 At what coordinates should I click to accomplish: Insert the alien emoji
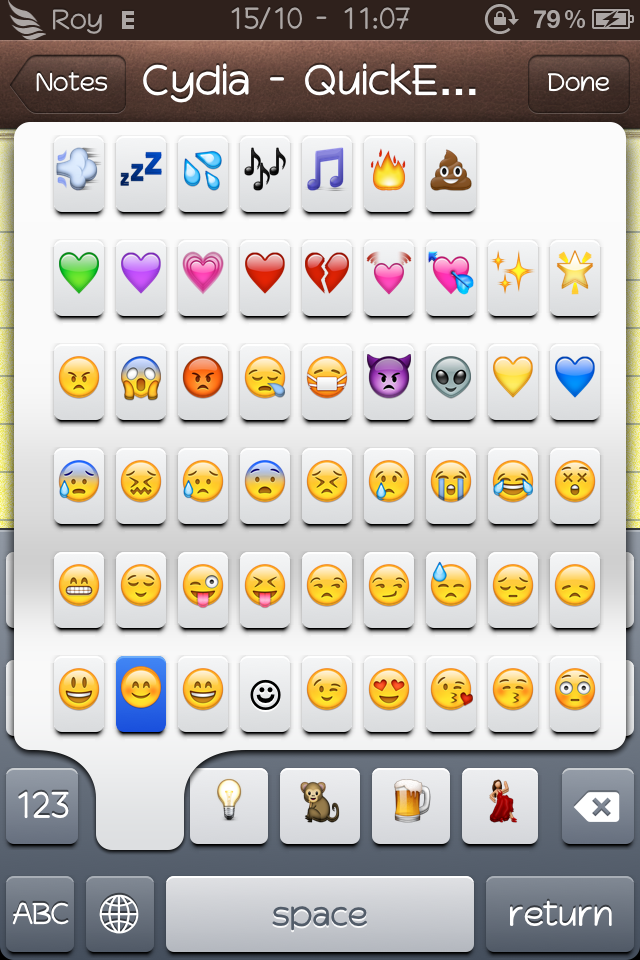click(450, 378)
